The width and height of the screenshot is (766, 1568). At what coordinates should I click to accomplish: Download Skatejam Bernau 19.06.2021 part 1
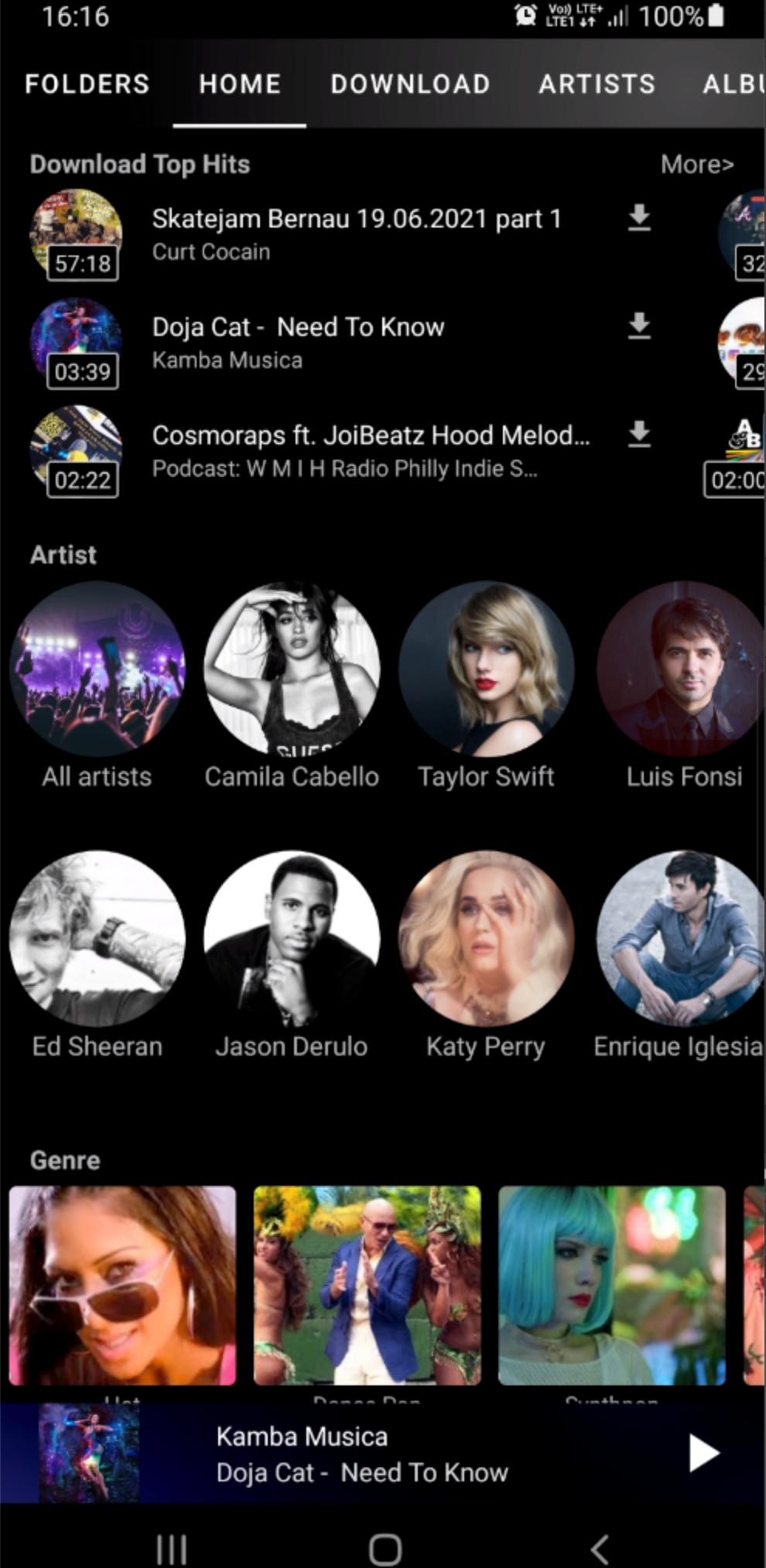pyautogui.click(x=639, y=218)
